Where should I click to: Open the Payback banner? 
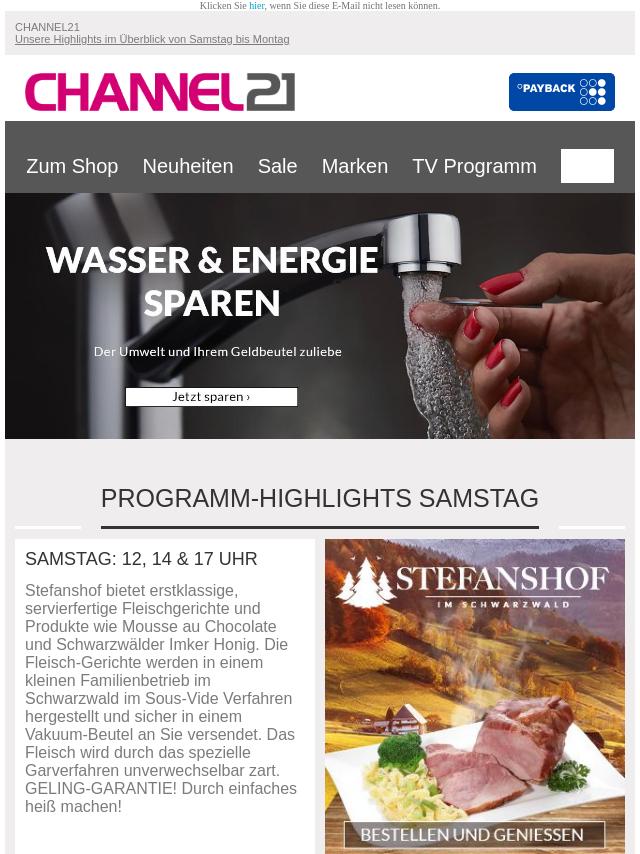coord(561,92)
